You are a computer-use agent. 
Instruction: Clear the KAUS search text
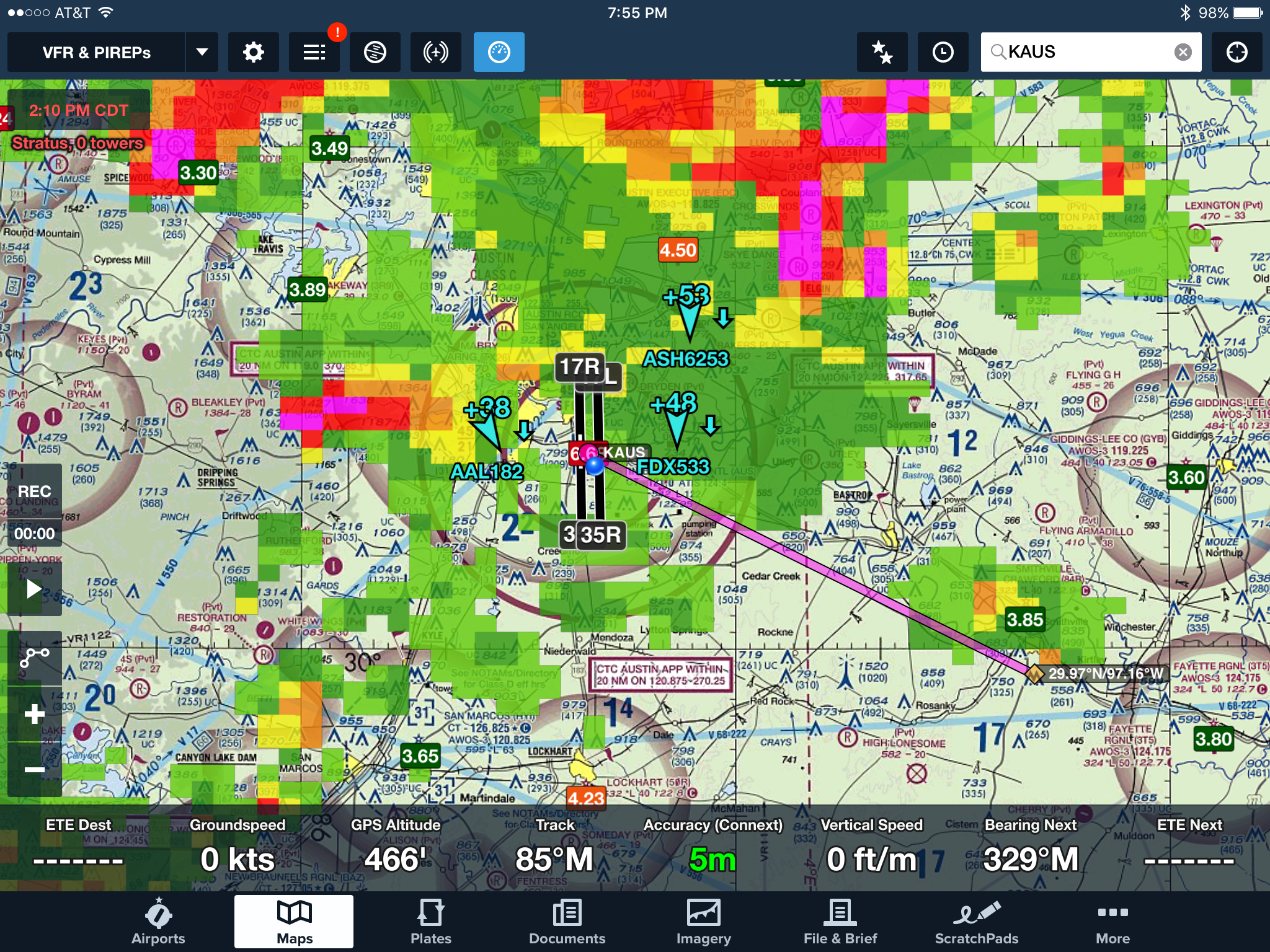pyautogui.click(x=1183, y=52)
